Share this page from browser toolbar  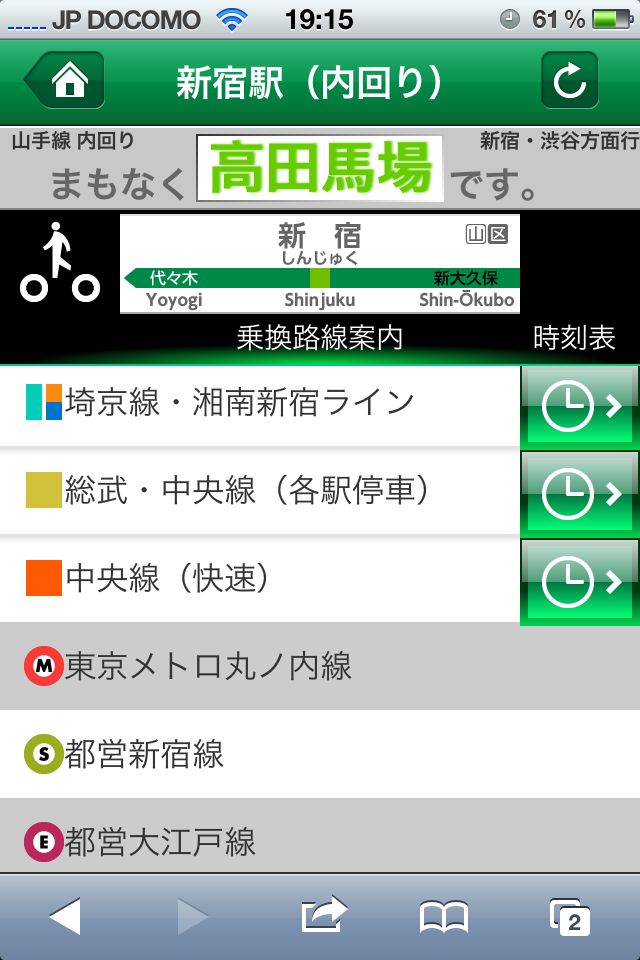pyautogui.click(x=324, y=915)
